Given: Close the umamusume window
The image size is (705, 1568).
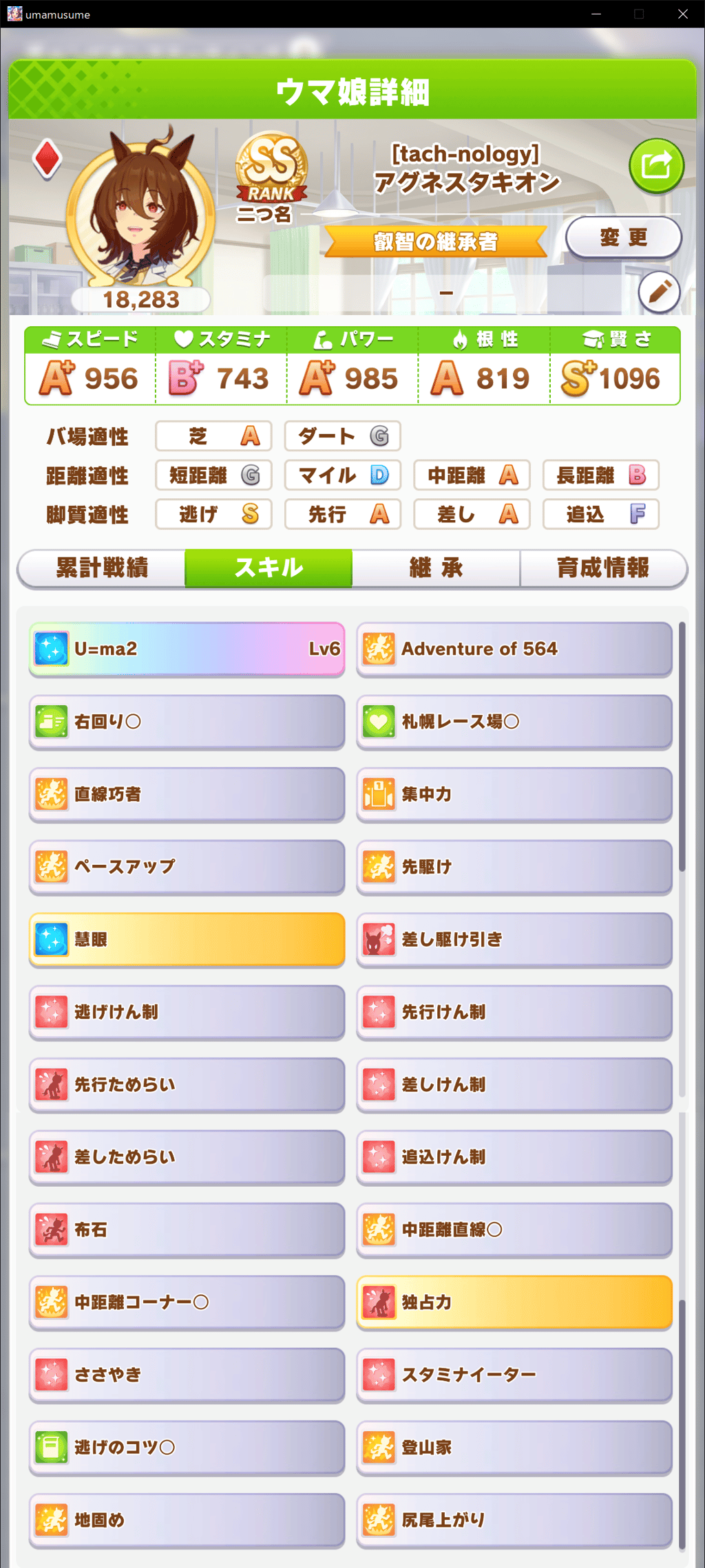Looking at the screenshot, I should coord(683,14).
